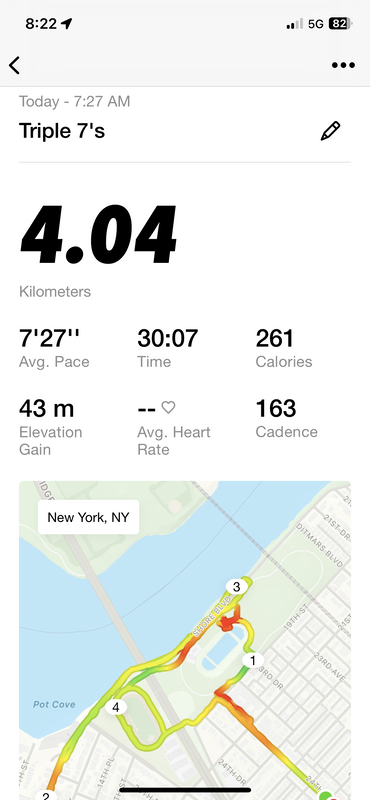Open the run route map
Screen dimensions: 370x800
pos(185,640)
